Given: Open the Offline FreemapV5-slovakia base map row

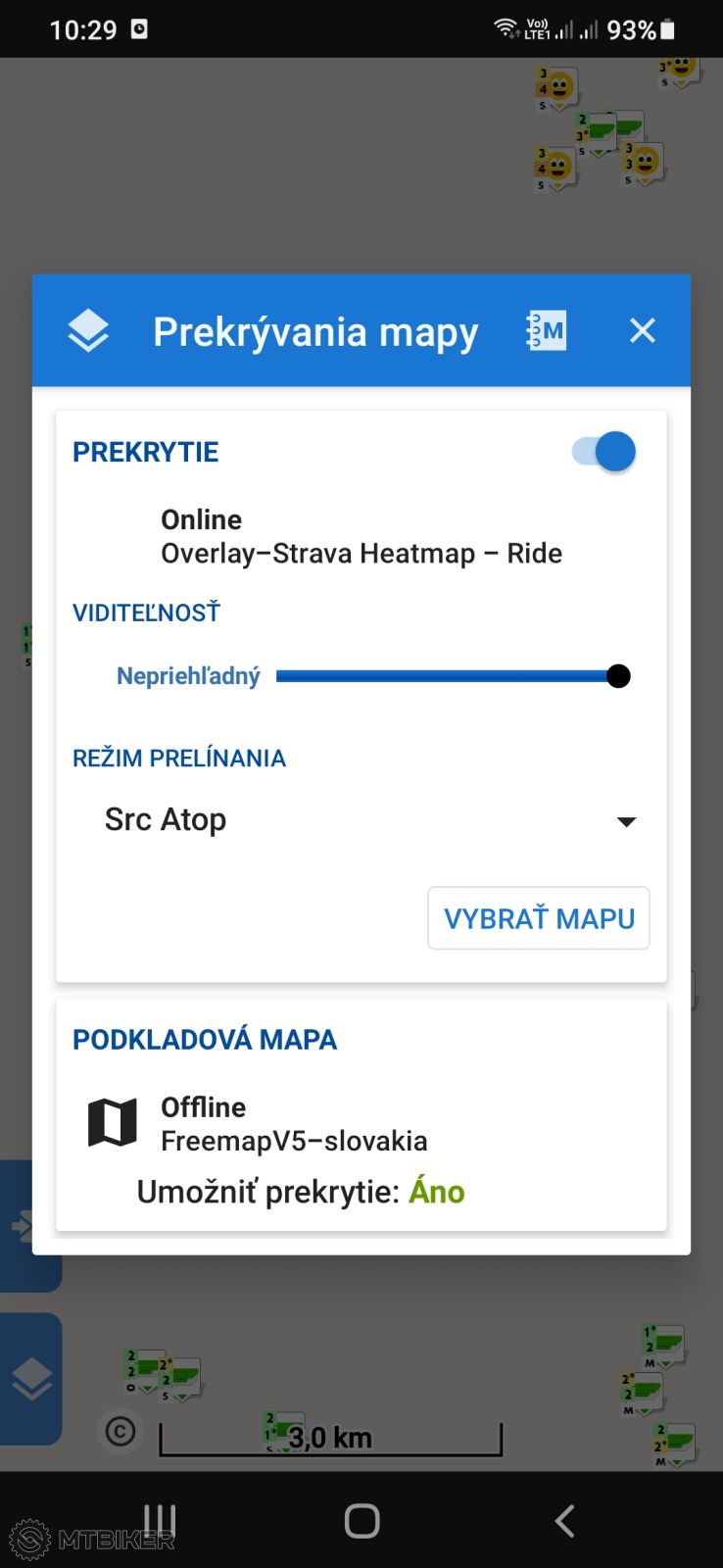Looking at the screenshot, I should click(294, 1124).
